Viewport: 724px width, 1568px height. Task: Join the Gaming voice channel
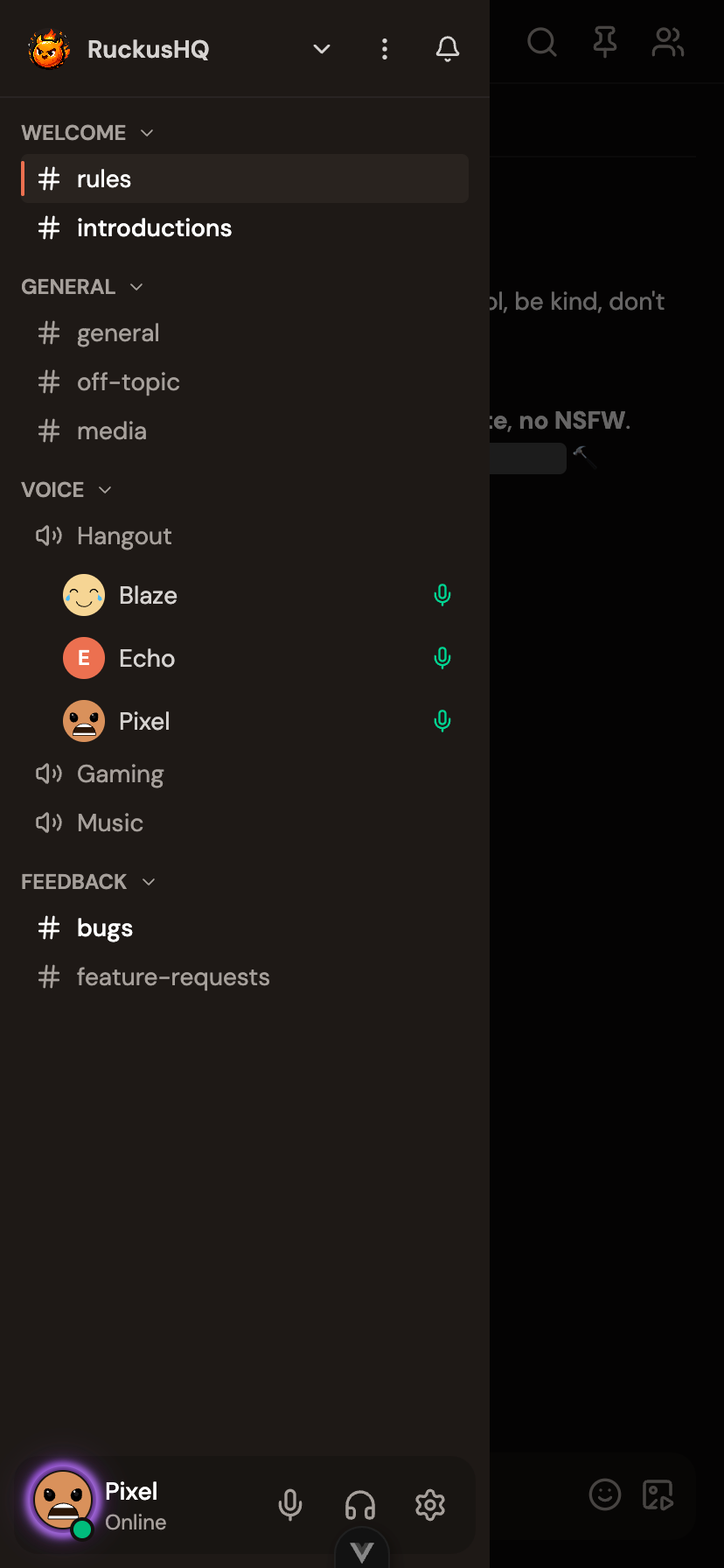point(120,773)
